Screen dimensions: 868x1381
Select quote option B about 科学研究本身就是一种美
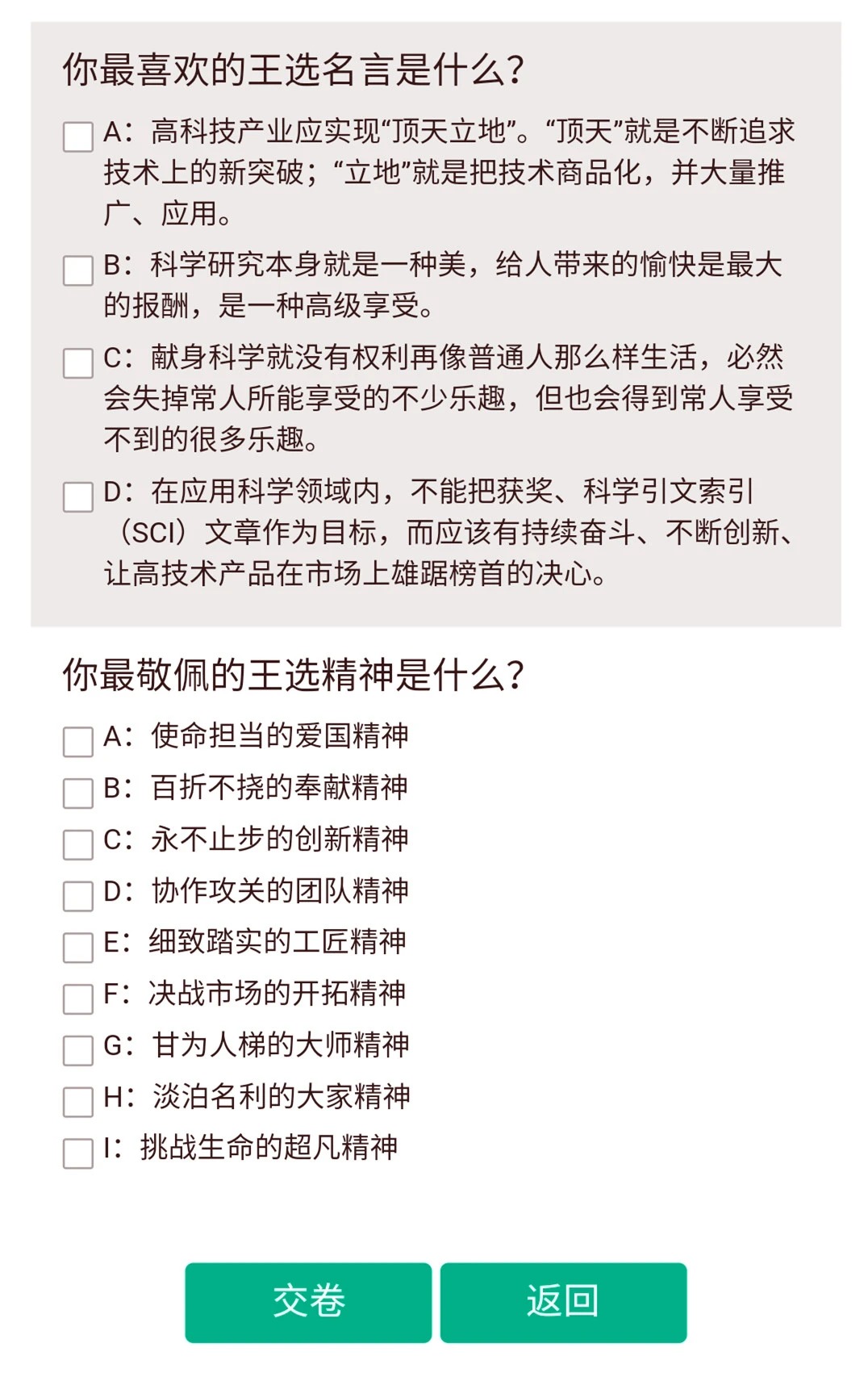coord(78,270)
